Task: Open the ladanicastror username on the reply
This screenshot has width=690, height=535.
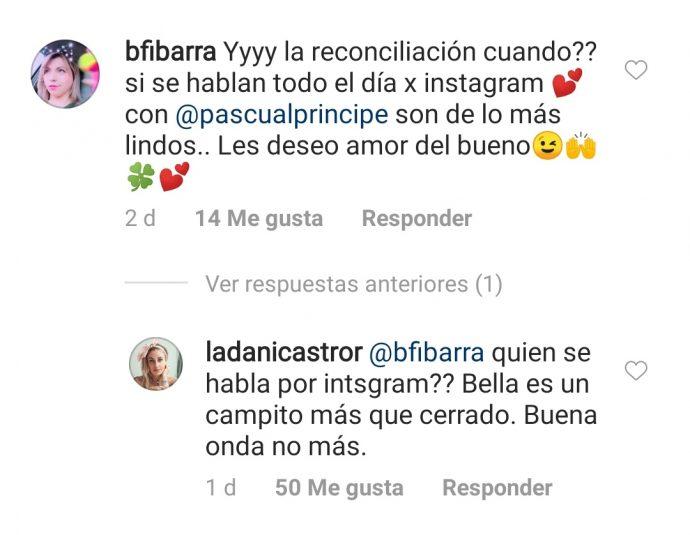Action: point(282,353)
